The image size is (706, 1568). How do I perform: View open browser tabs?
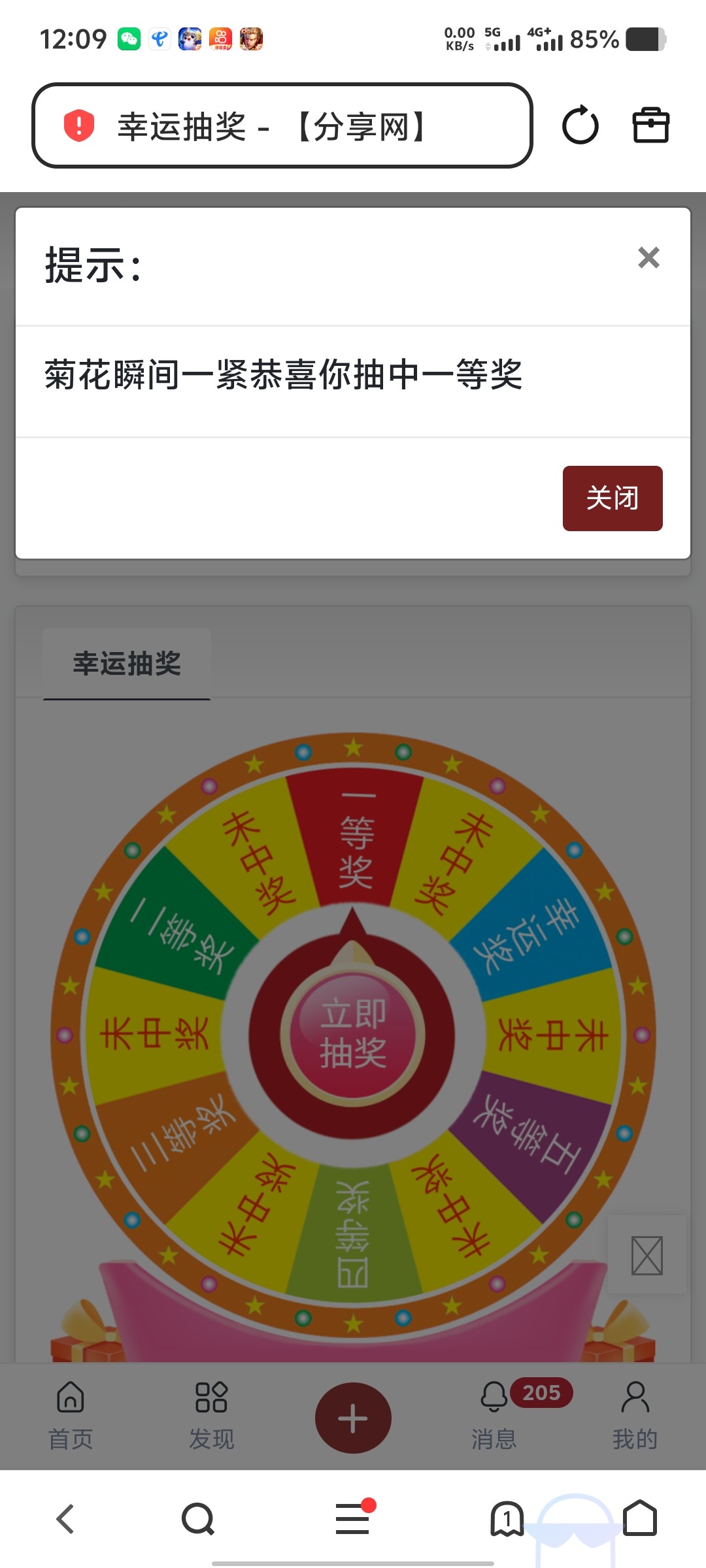[507, 1518]
